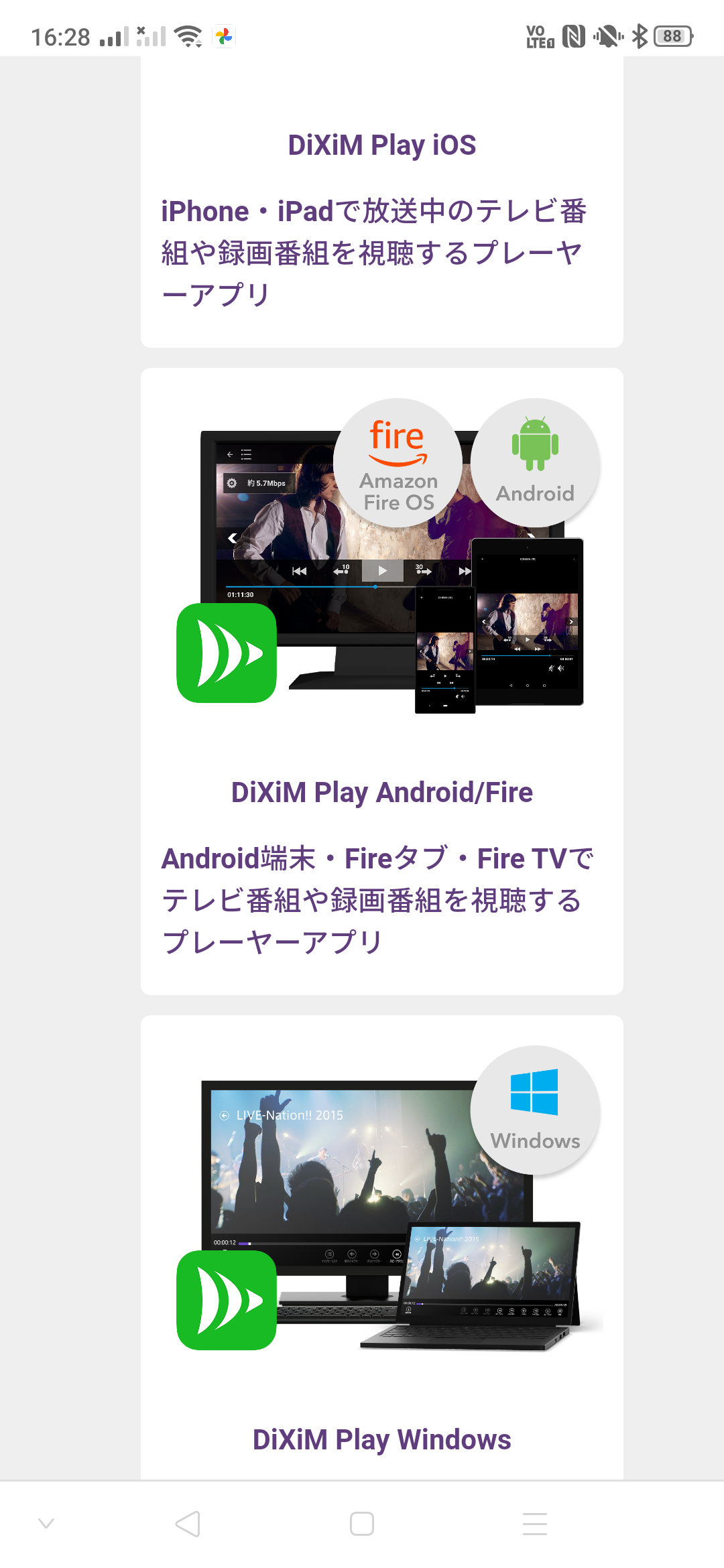Open the settings gear in the TV player screenshot
The image size is (724, 1568).
pyautogui.click(x=231, y=482)
